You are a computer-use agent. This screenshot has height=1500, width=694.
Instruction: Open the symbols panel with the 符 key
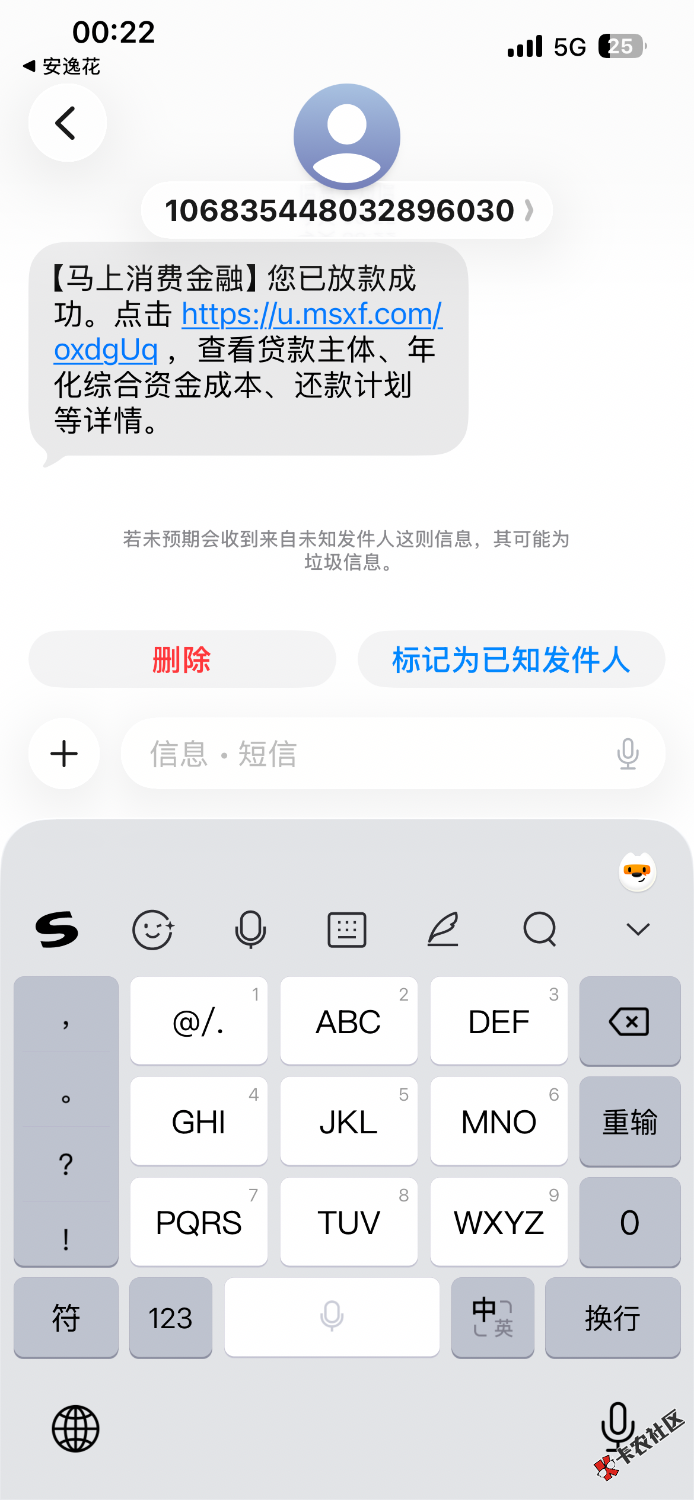coord(66,1318)
